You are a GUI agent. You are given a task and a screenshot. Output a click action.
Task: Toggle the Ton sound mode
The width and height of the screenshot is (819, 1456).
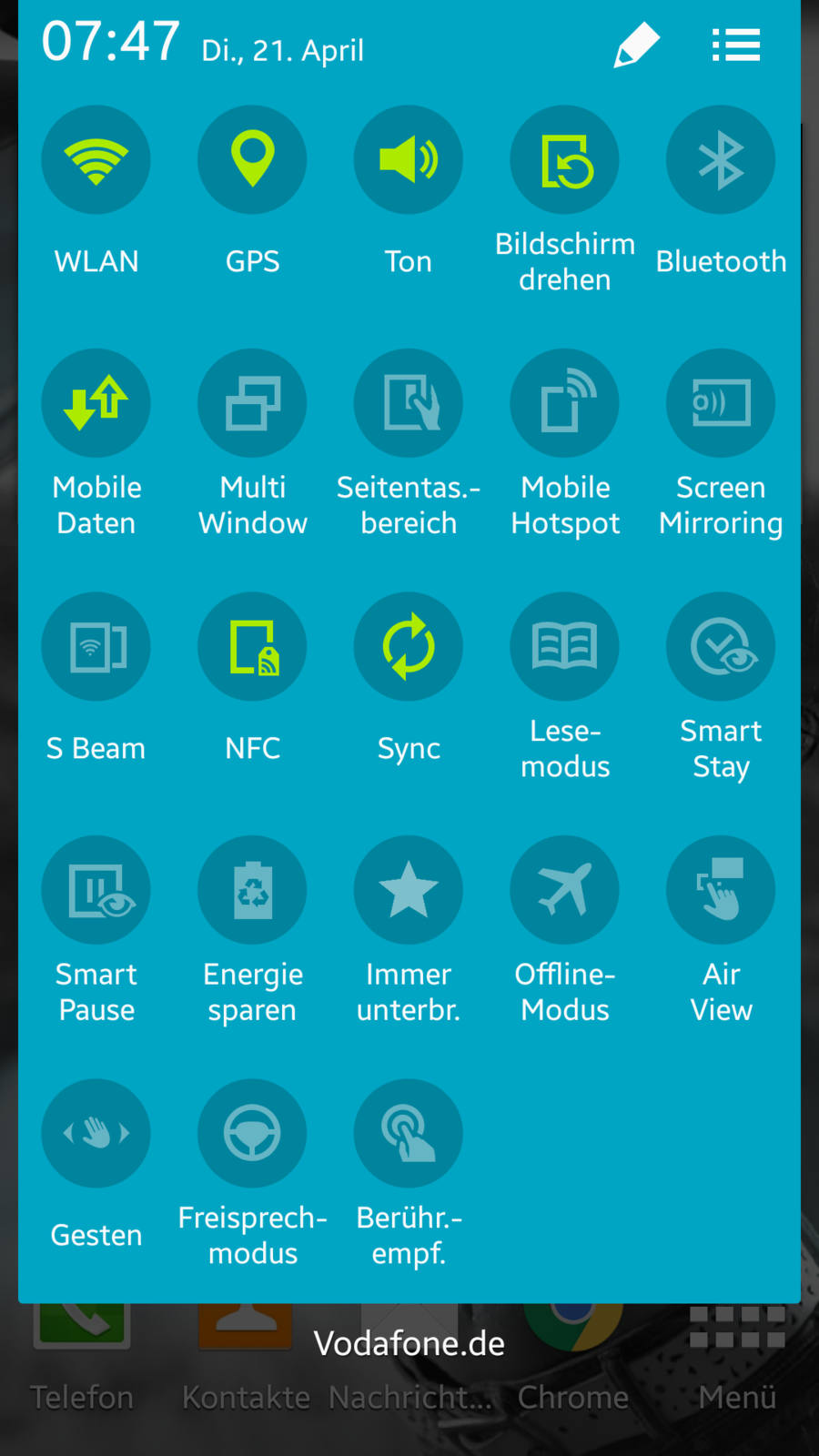(x=409, y=160)
